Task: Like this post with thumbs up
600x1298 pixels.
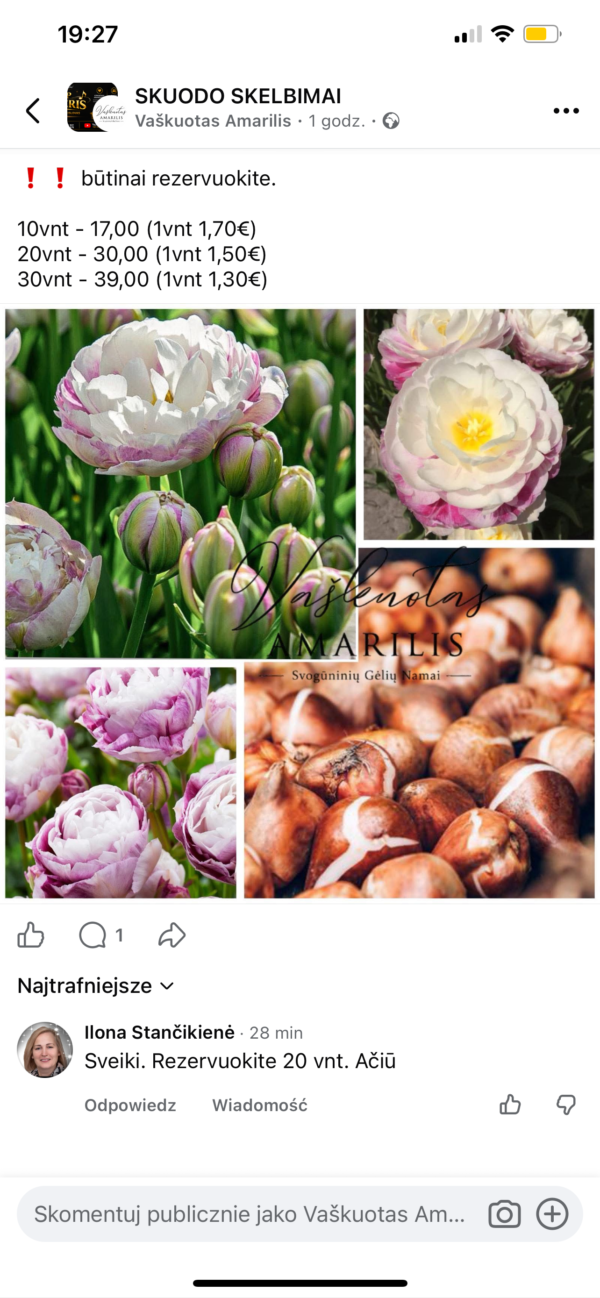Action: click(31, 935)
